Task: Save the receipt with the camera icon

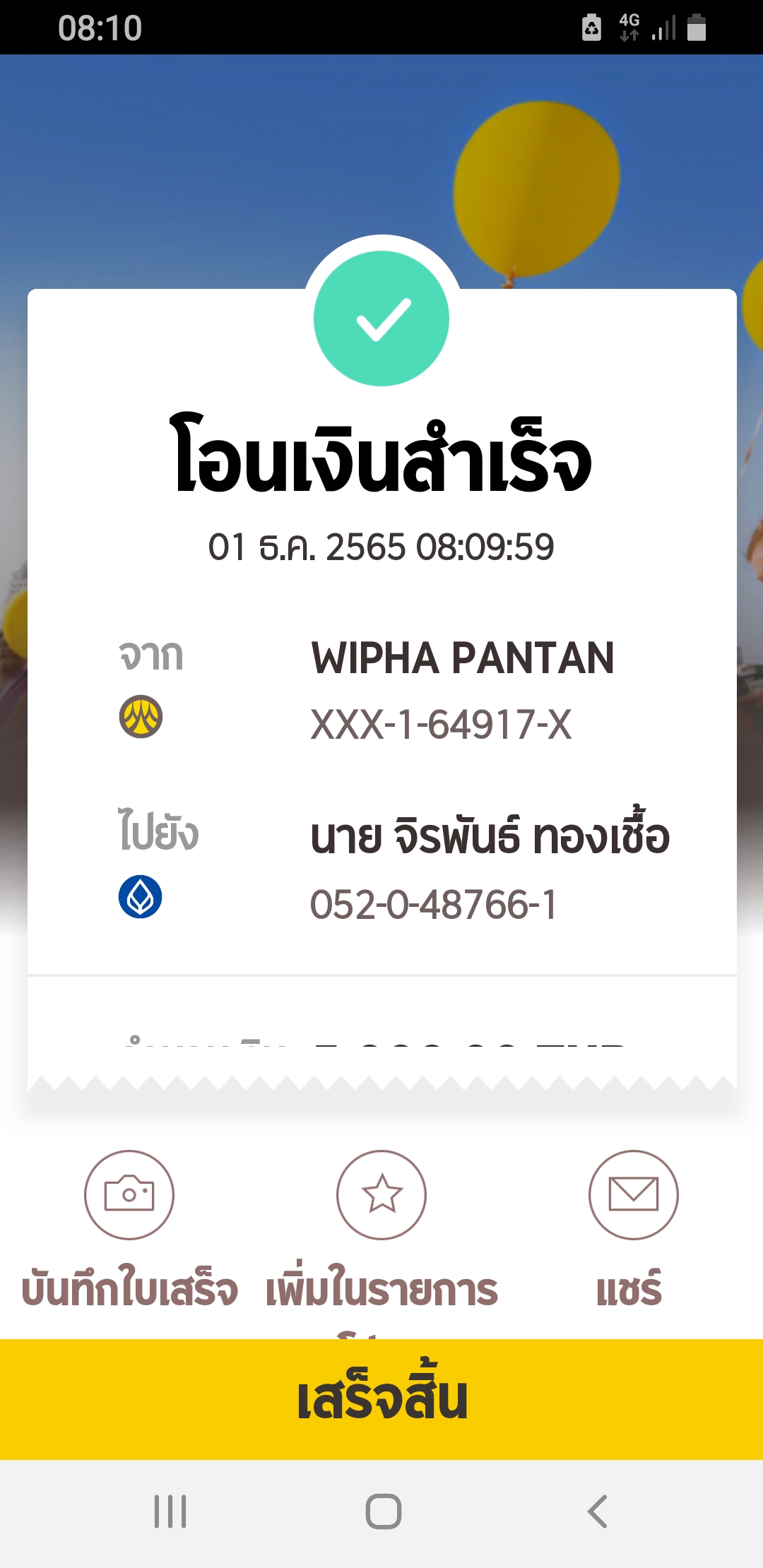Action: click(x=129, y=1194)
